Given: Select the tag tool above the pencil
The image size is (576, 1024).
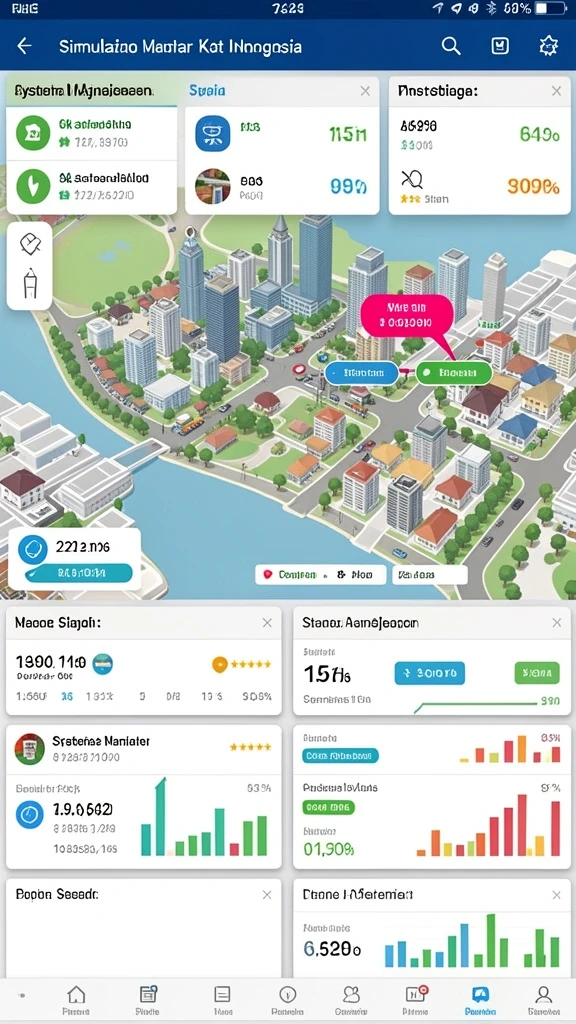Looking at the screenshot, I should click(30, 244).
